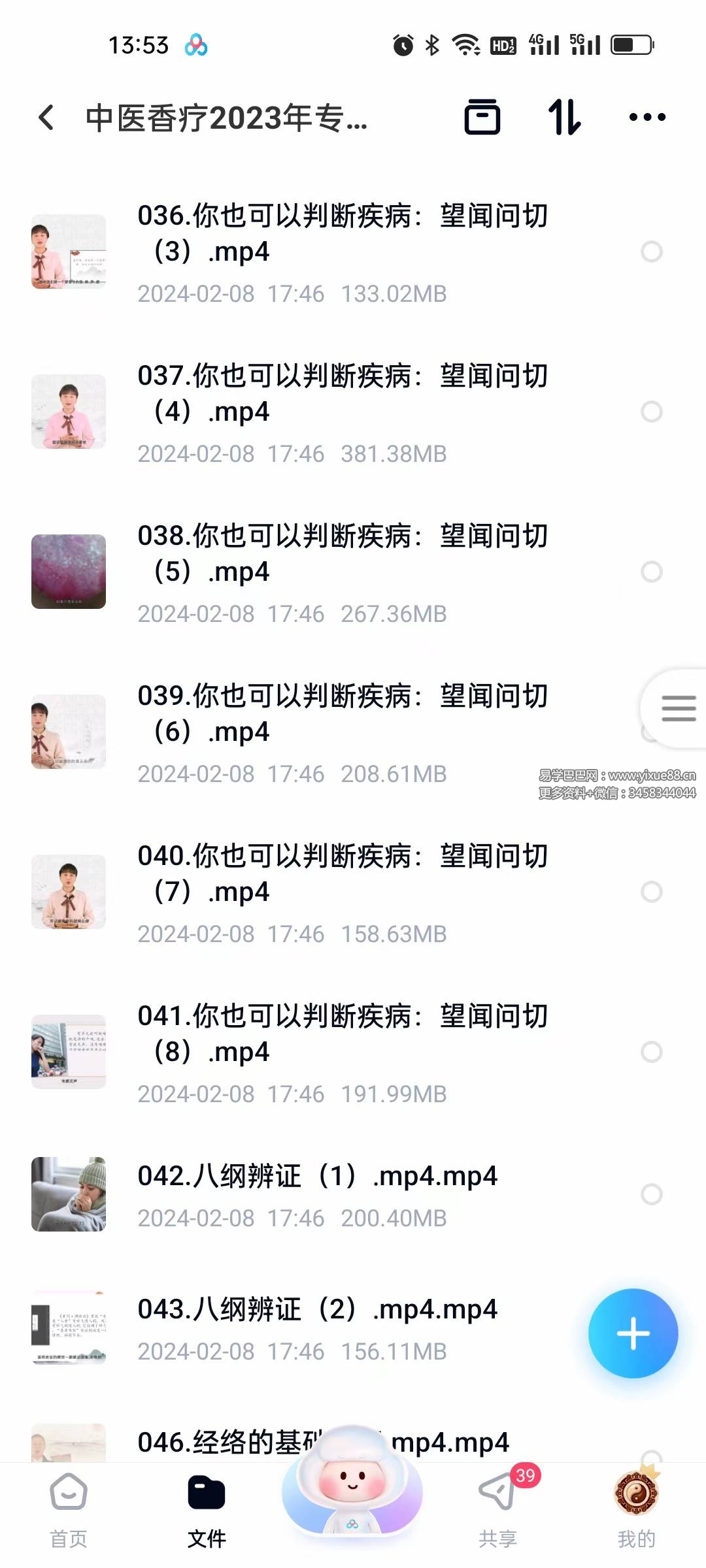Go back from the 中医香疗 folder
Viewport: 706px width, 1568px height.
pos(46,118)
